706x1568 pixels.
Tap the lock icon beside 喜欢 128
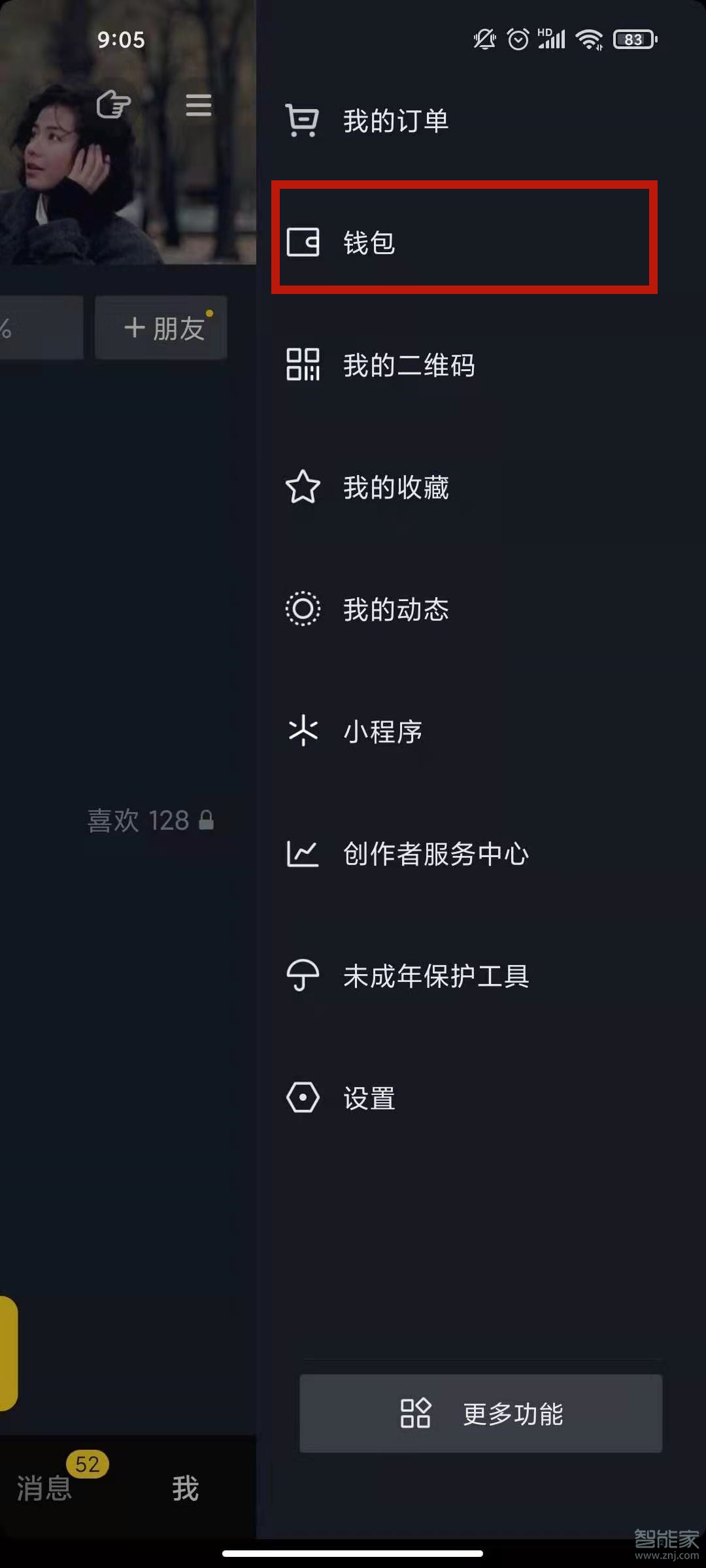point(207,821)
